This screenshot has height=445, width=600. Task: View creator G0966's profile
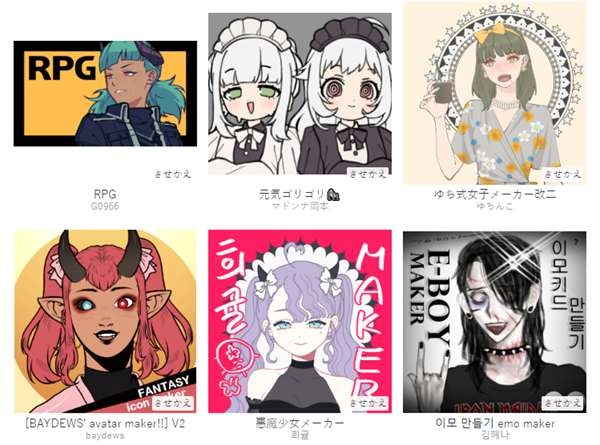[105, 207]
